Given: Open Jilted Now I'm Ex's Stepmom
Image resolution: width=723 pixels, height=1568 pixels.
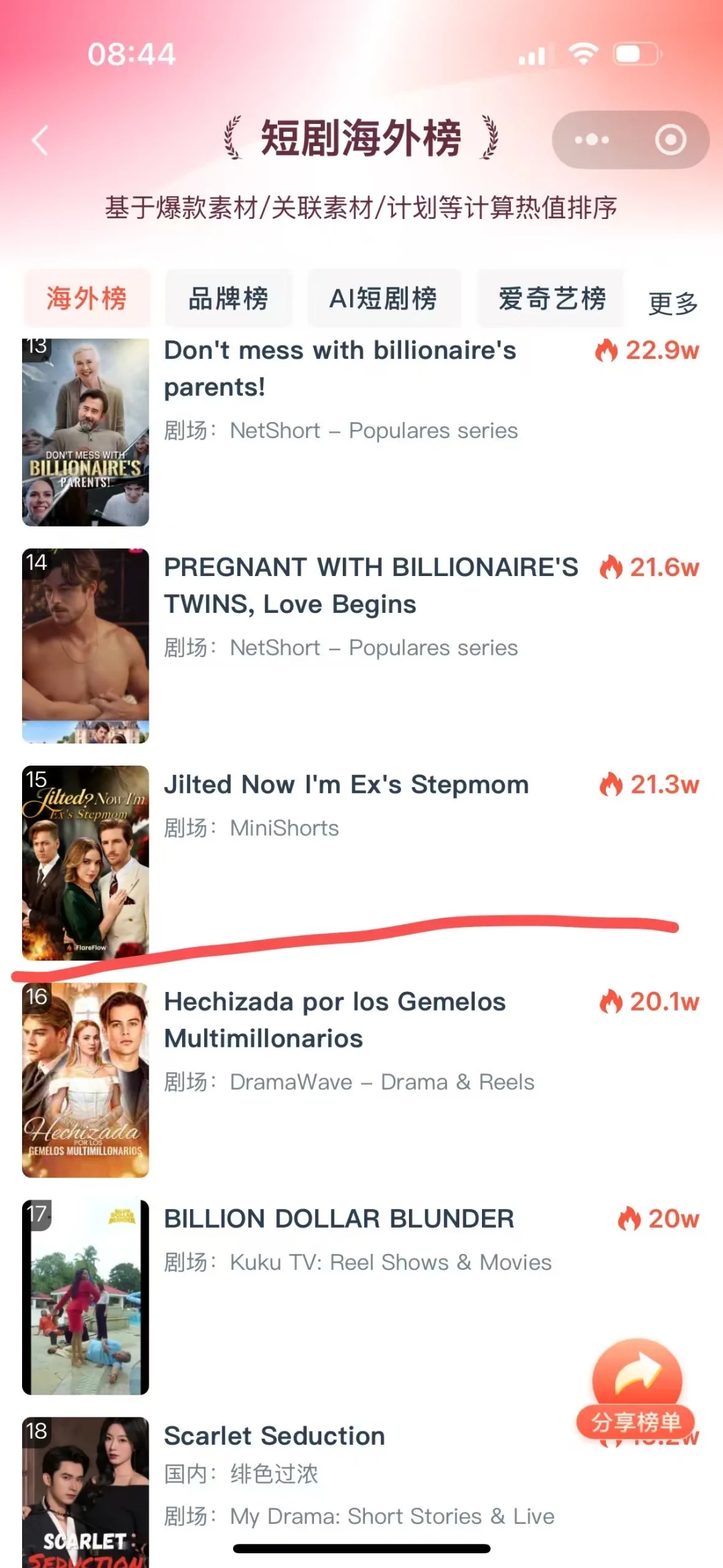Looking at the screenshot, I should tap(346, 785).
